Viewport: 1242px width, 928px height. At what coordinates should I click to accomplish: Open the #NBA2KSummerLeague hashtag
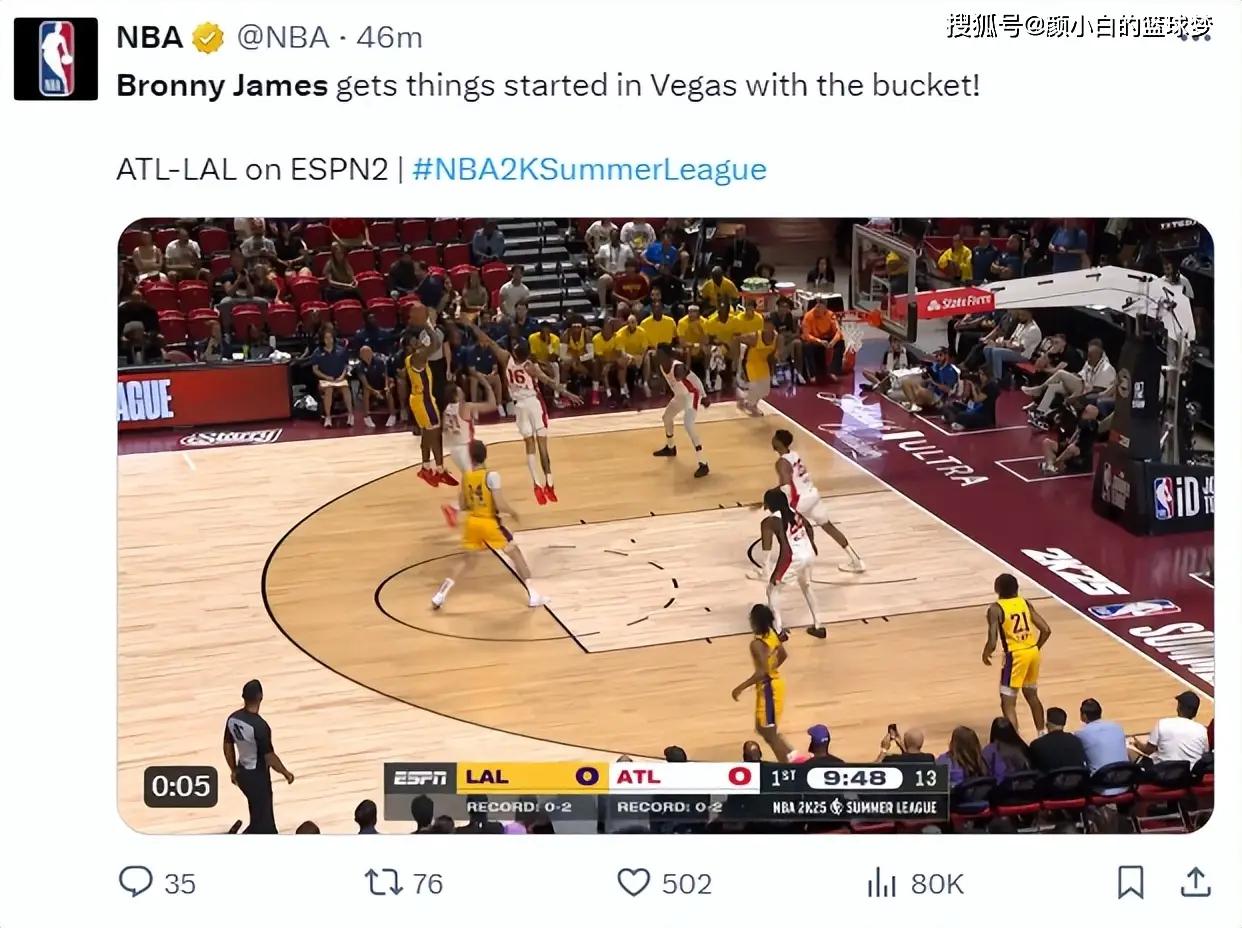tap(589, 169)
